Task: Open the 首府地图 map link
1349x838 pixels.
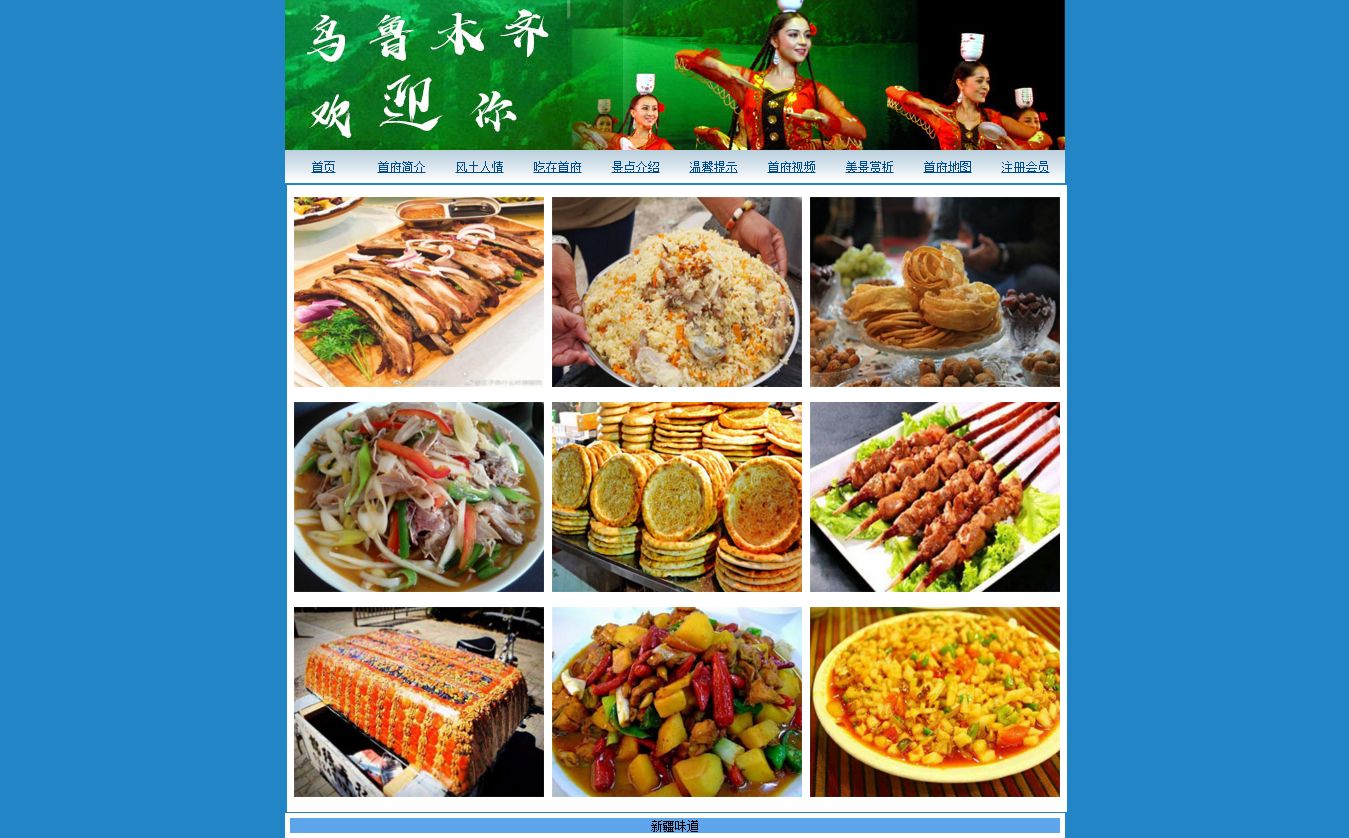Action: click(x=947, y=167)
